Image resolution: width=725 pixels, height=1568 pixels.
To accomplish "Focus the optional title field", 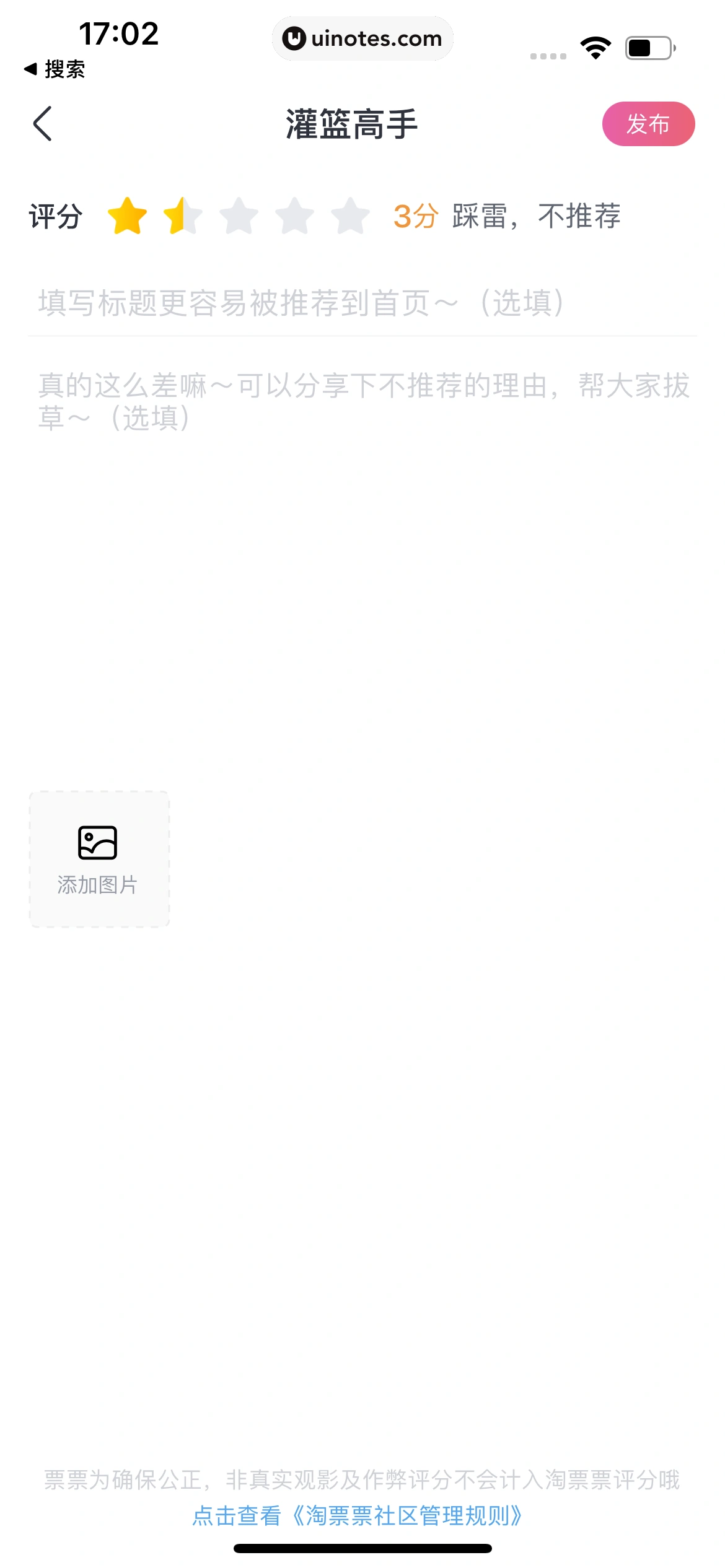I will pyautogui.click(x=362, y=303).
